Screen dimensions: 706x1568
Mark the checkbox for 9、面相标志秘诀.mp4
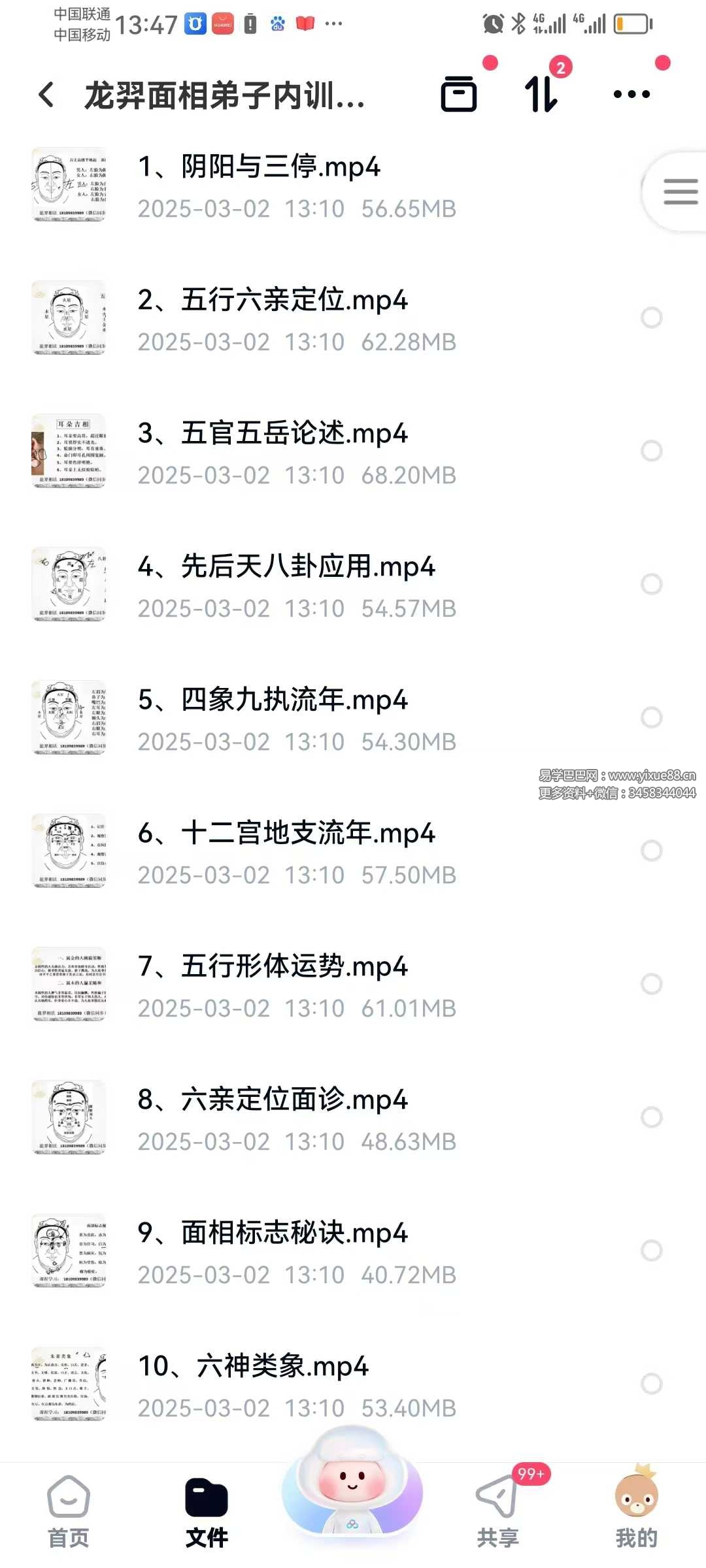click(x=651, y=1250)
